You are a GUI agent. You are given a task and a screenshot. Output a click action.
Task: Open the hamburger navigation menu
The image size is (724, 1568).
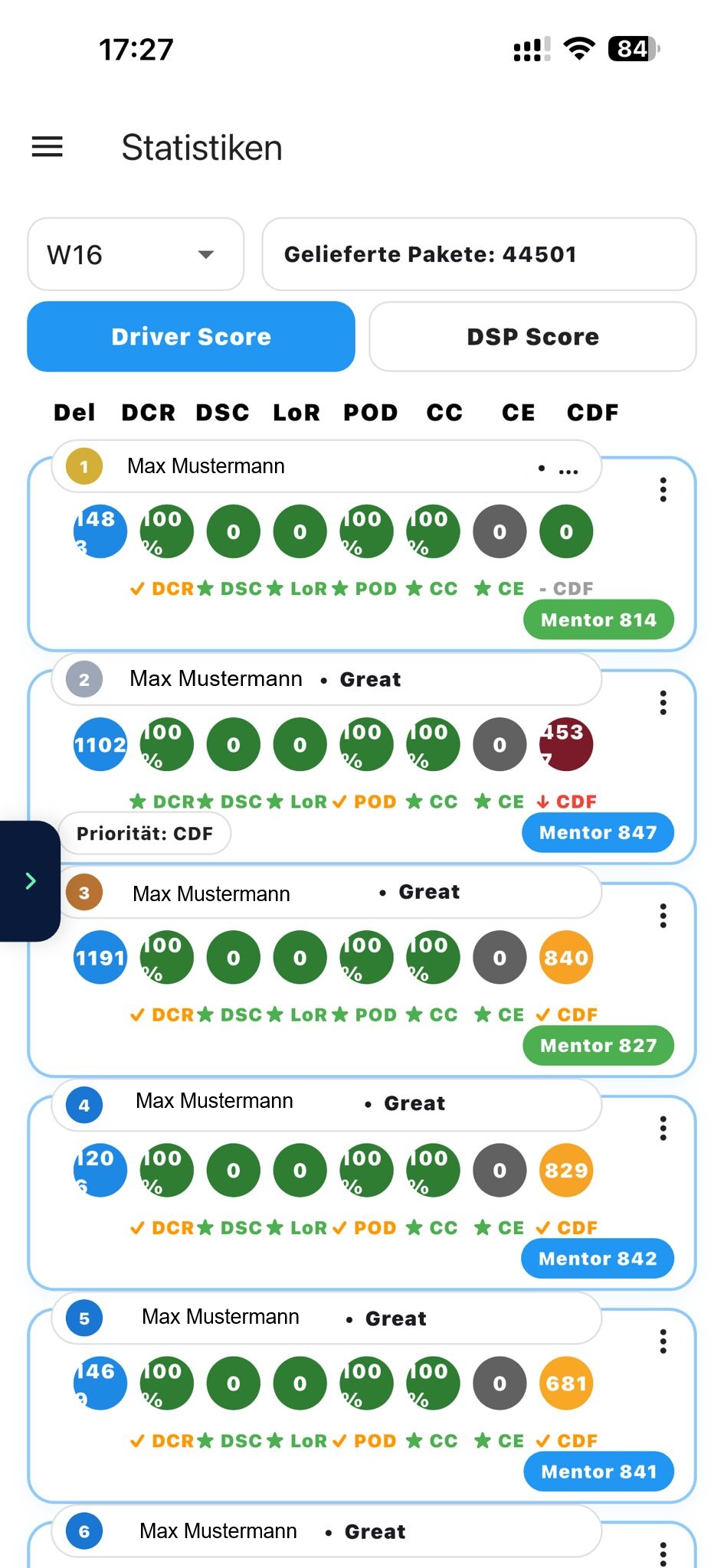click(47, 146)
